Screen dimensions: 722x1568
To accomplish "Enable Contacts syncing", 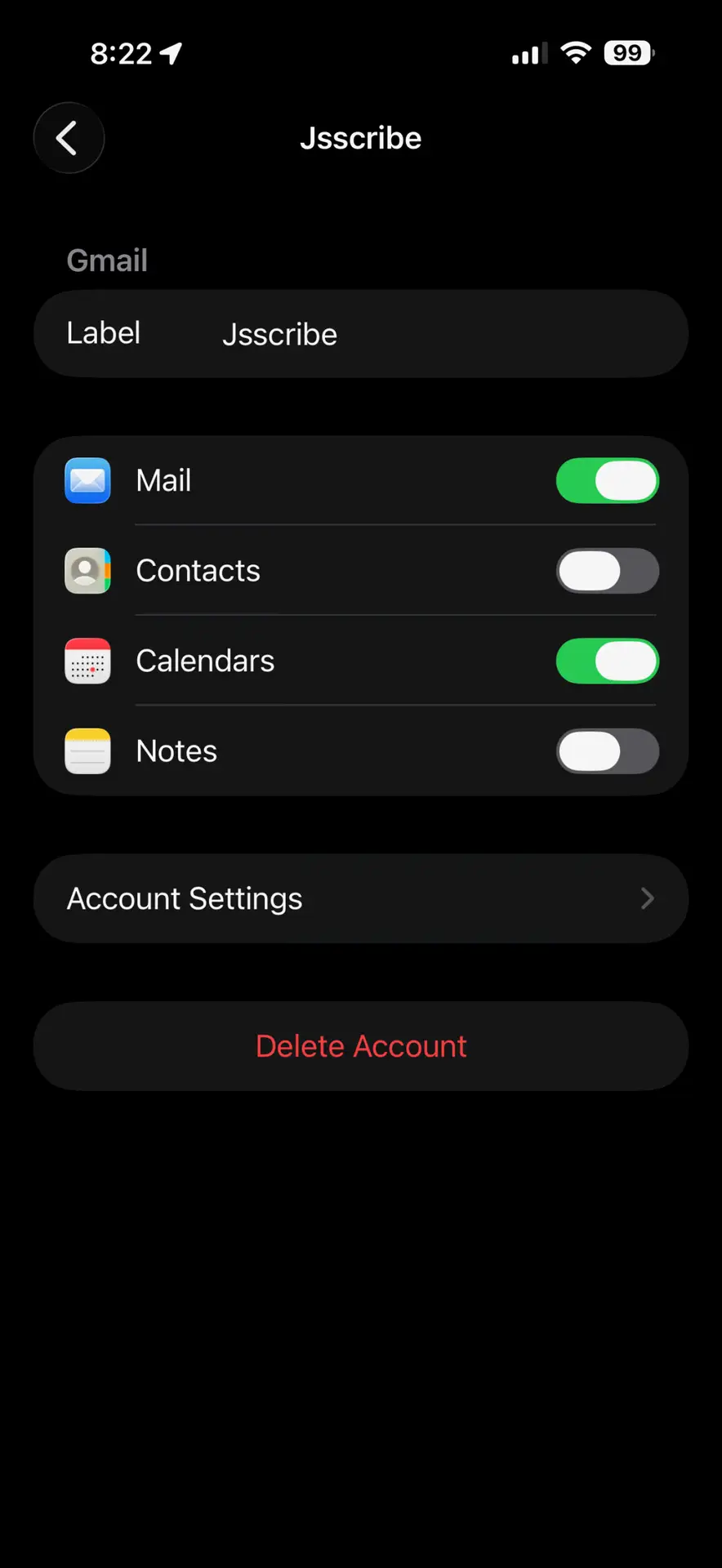I will point(607,571).
